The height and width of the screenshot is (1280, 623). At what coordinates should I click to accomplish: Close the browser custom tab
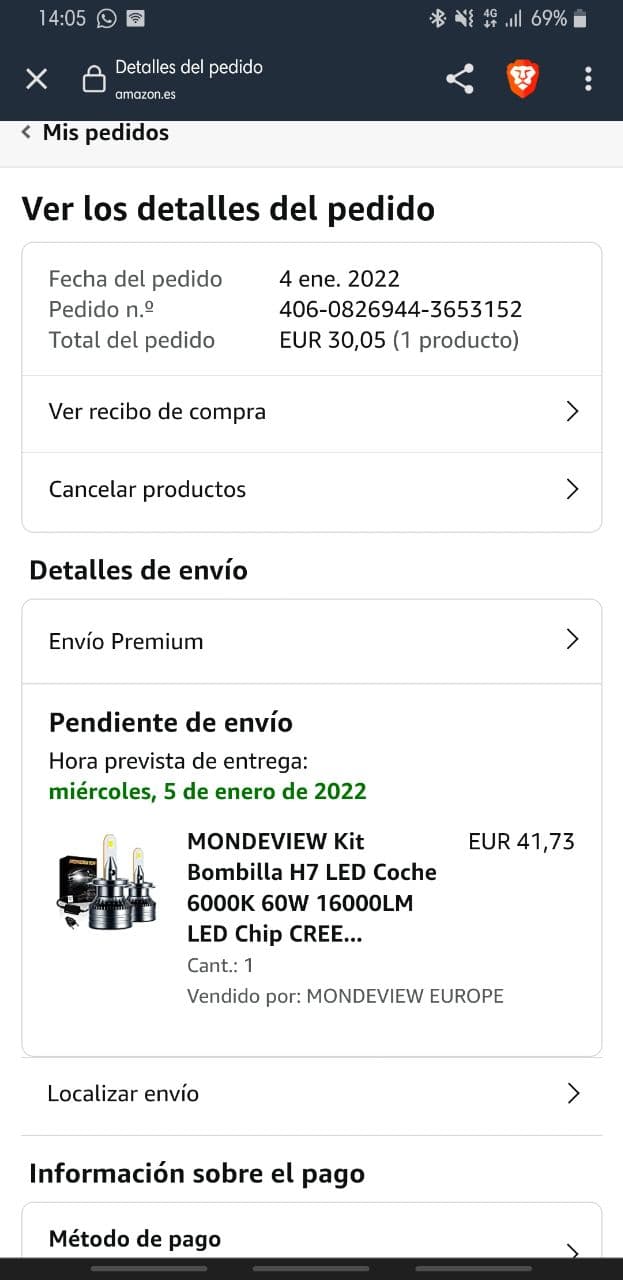[36, 79]
